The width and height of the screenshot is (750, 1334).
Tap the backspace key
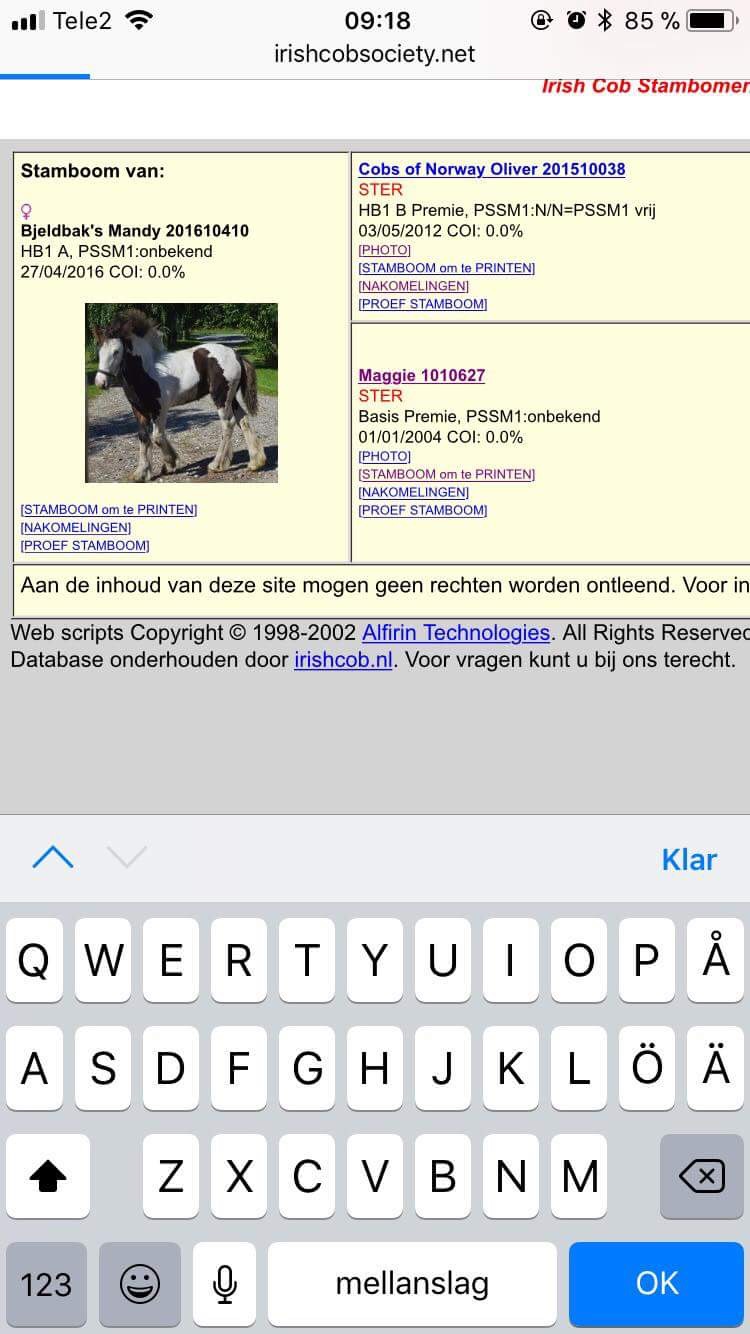702,1176
